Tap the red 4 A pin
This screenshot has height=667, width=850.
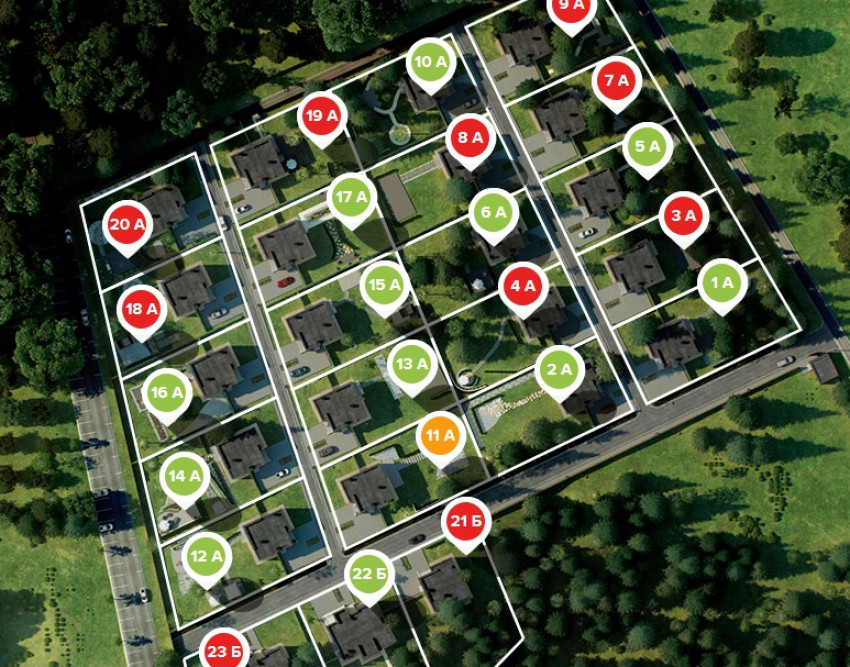pyautogui.click(x=523, y=286)
